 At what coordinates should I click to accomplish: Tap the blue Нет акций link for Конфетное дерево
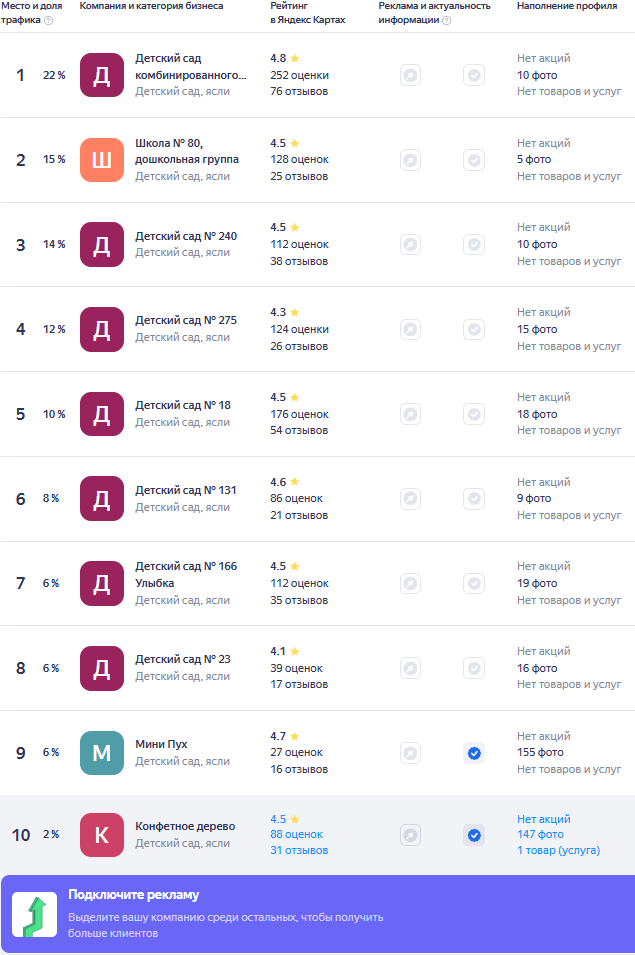tap(543, 819)
